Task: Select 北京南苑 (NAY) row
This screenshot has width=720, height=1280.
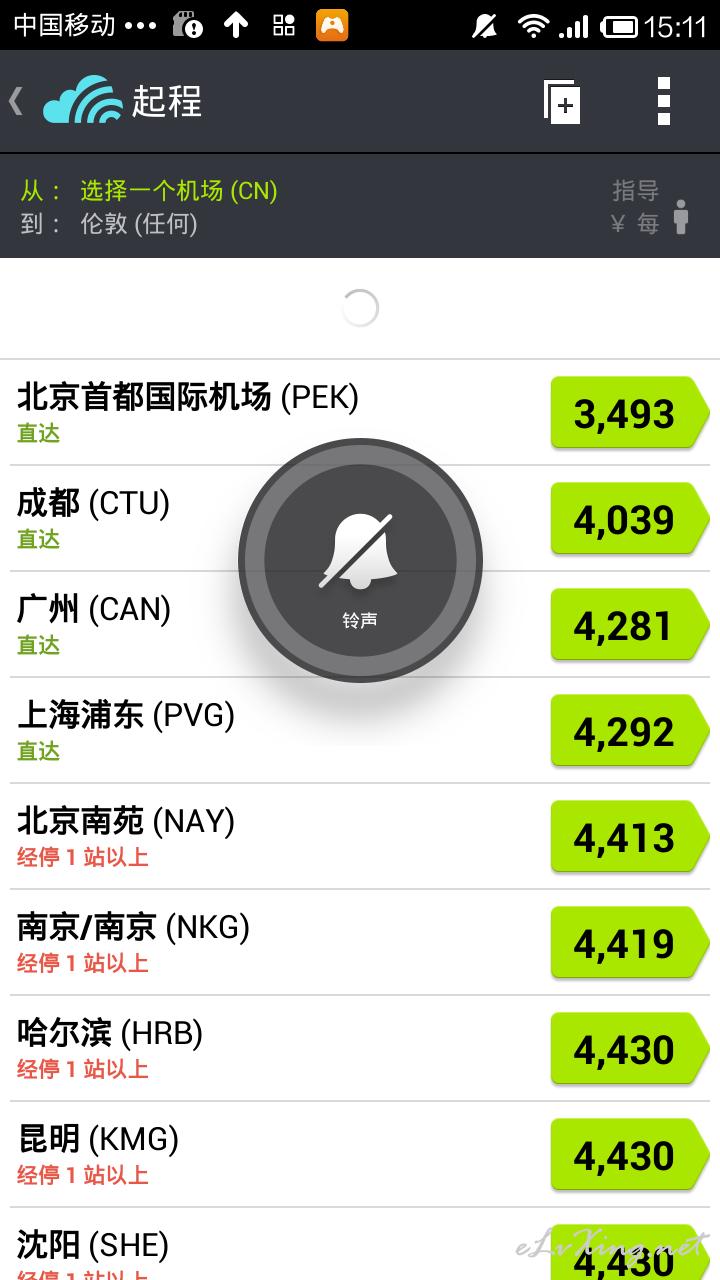Action: (360, 837)
